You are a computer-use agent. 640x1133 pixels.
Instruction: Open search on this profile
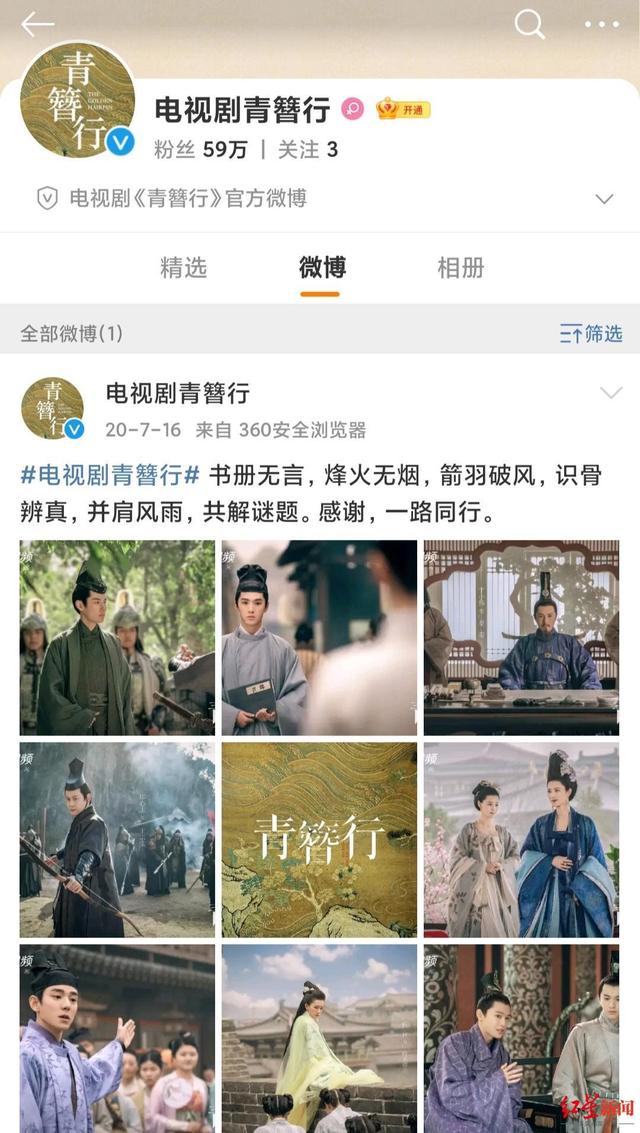pyautogui.click(x=530, y=24)
